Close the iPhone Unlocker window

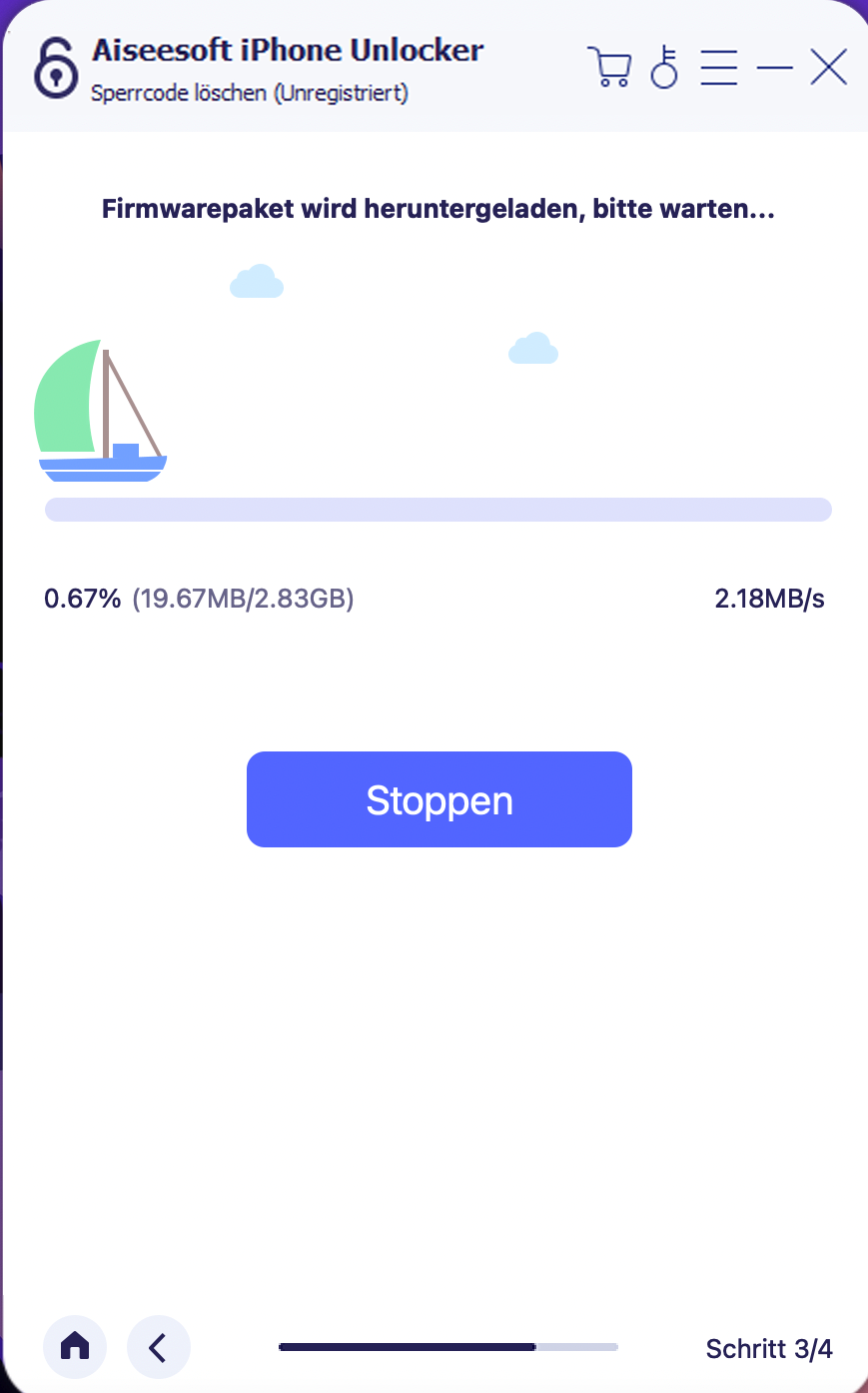pyautogui.click(x=828, y=68)
